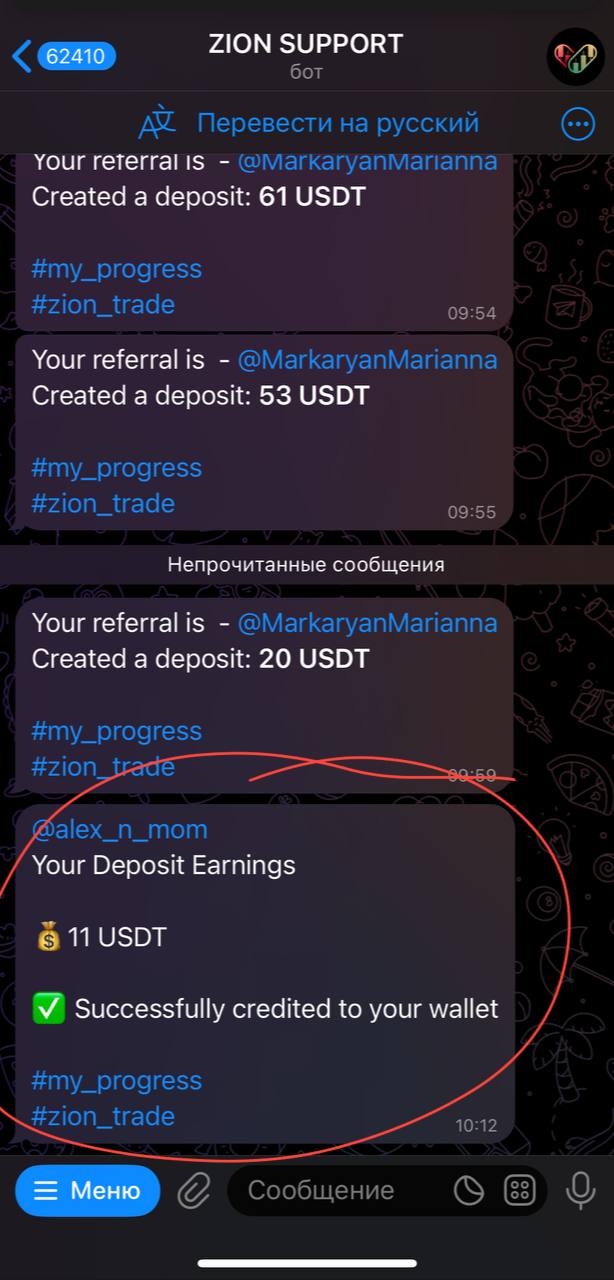This screenshot has width=614, height=1280.
Task: Go back to the chat list
Action: click(62, 56)
